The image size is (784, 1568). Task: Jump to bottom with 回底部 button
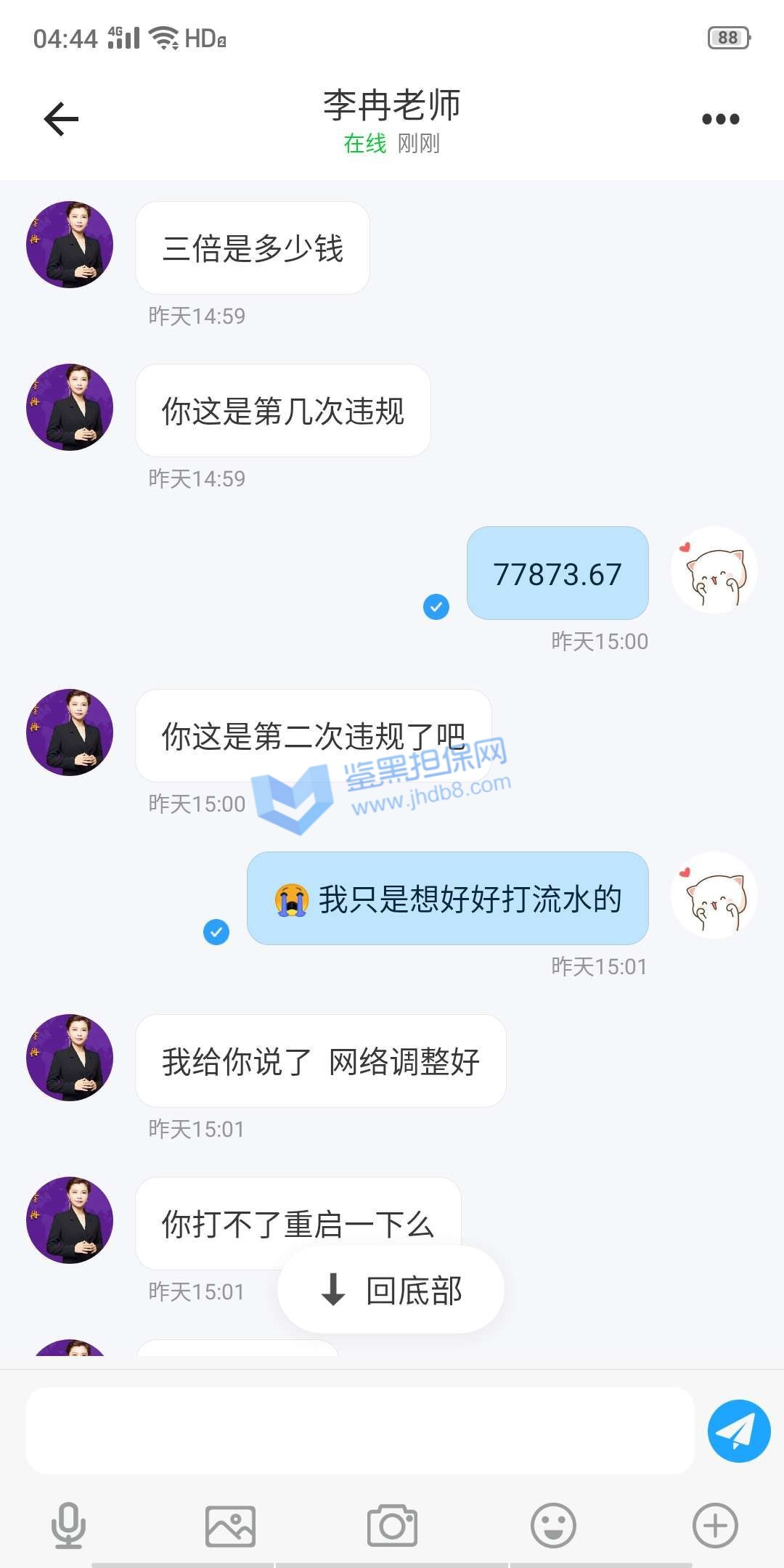pyautogui.click(x=391, y=1290)
